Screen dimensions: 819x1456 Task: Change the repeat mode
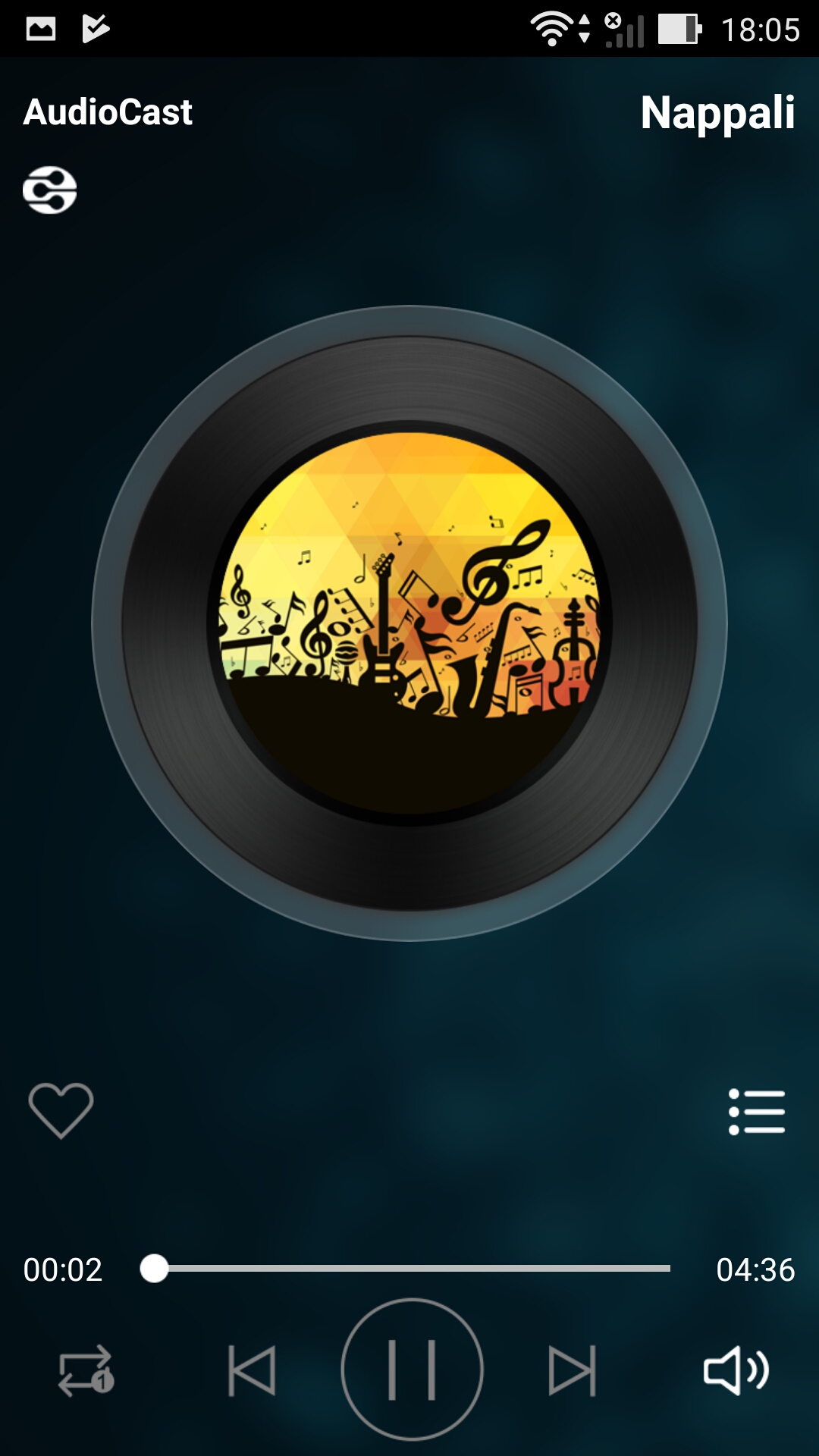[86, 1371]
